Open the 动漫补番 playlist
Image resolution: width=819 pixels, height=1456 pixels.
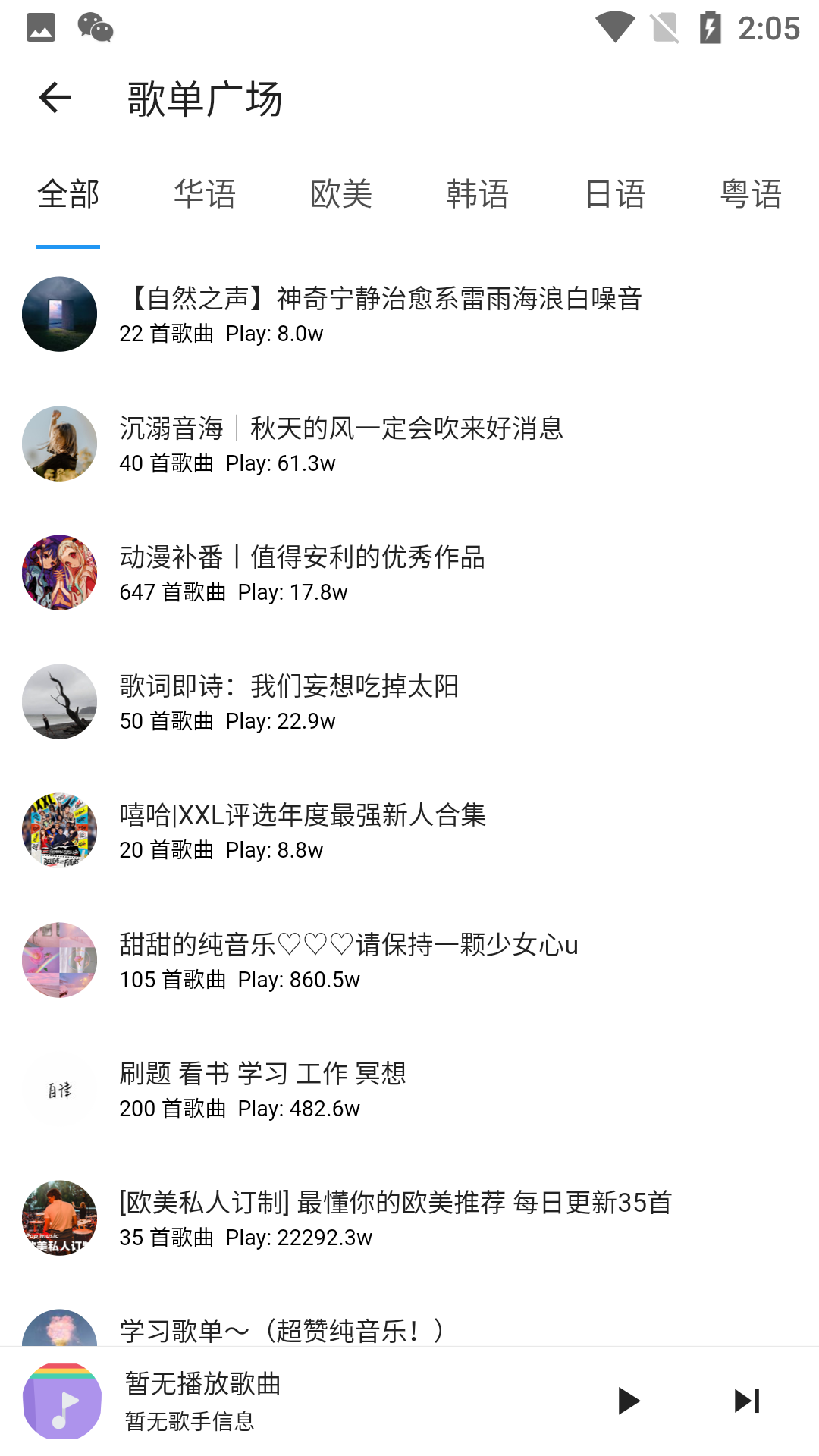(x=303, y=573)
